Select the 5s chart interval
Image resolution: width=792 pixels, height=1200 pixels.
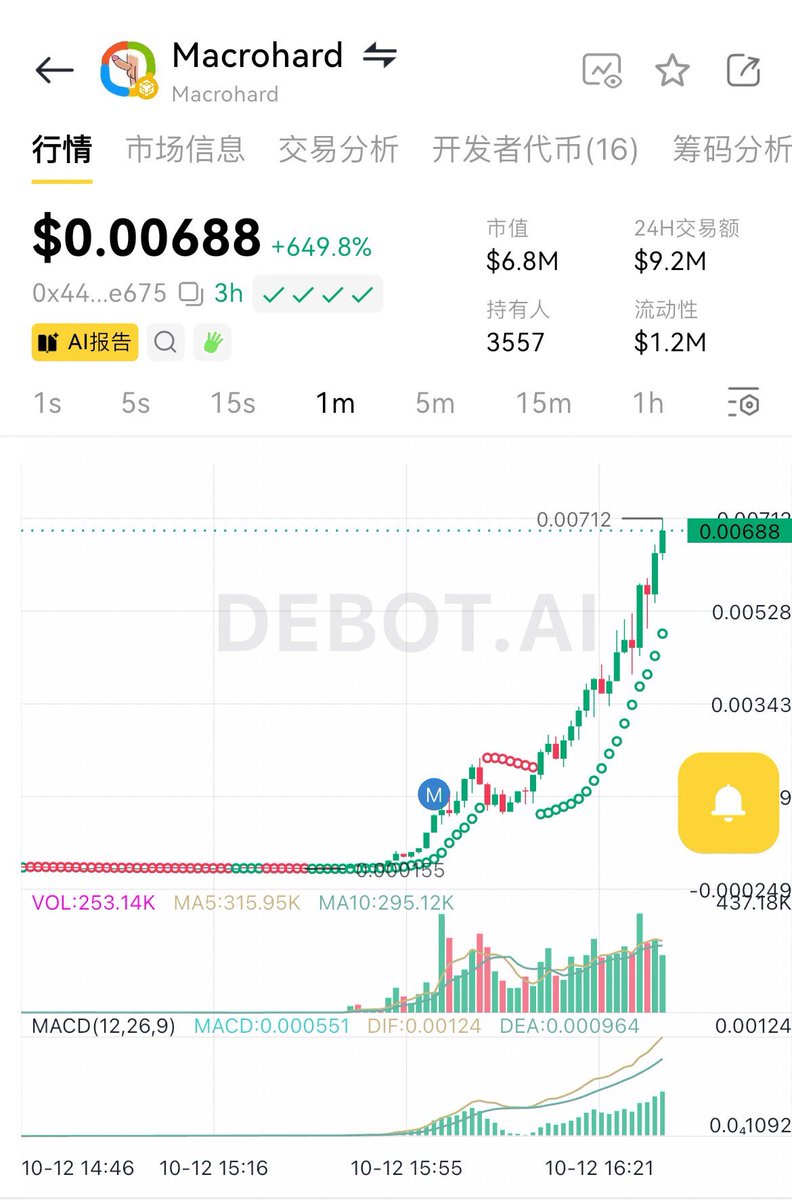135,403
